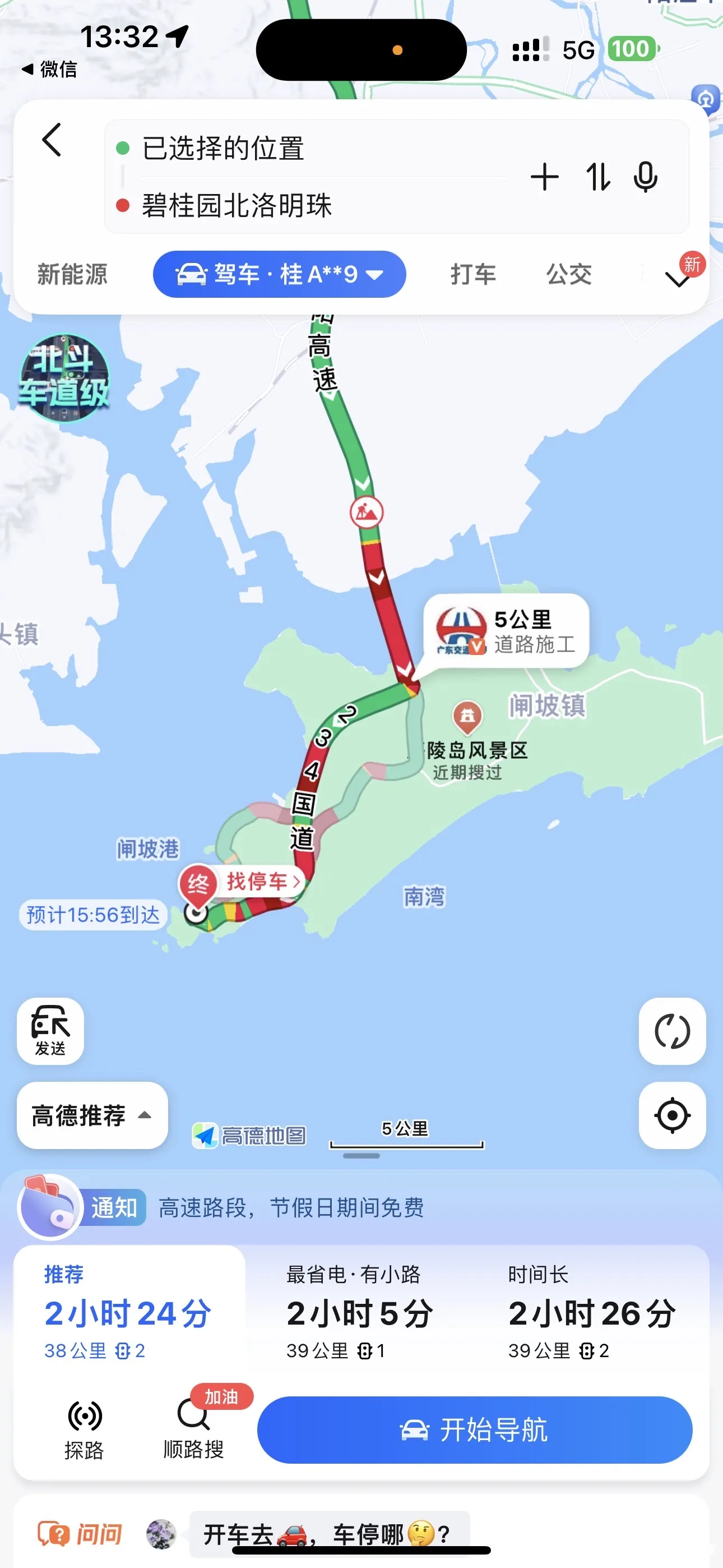Switch to the 公交 tab
The width and height of the screenshot is (723, 1568).
(568, 275)
